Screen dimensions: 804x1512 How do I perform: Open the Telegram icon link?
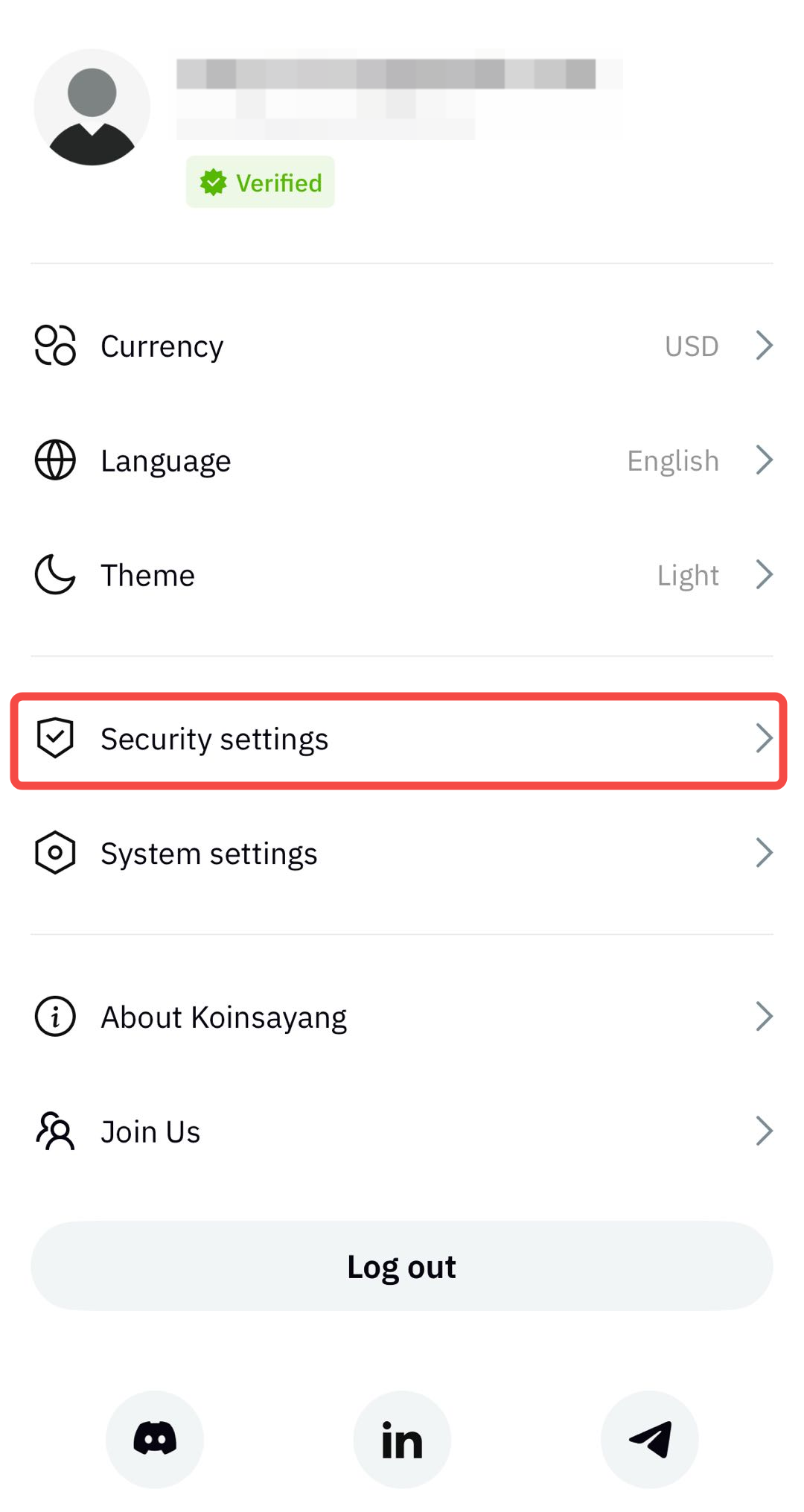(649, 1439)
